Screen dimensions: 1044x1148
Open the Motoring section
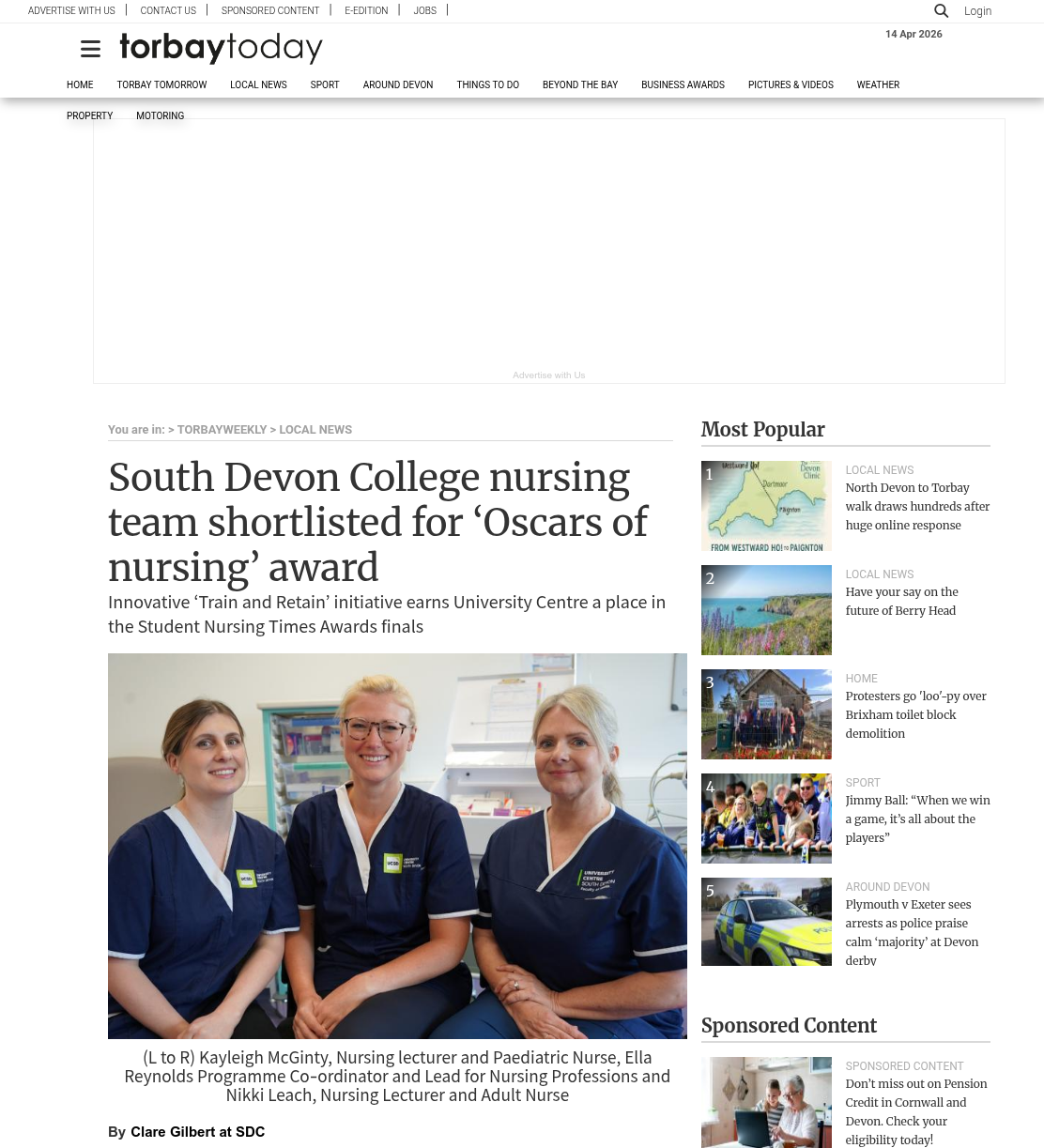(x=160, y=115)
